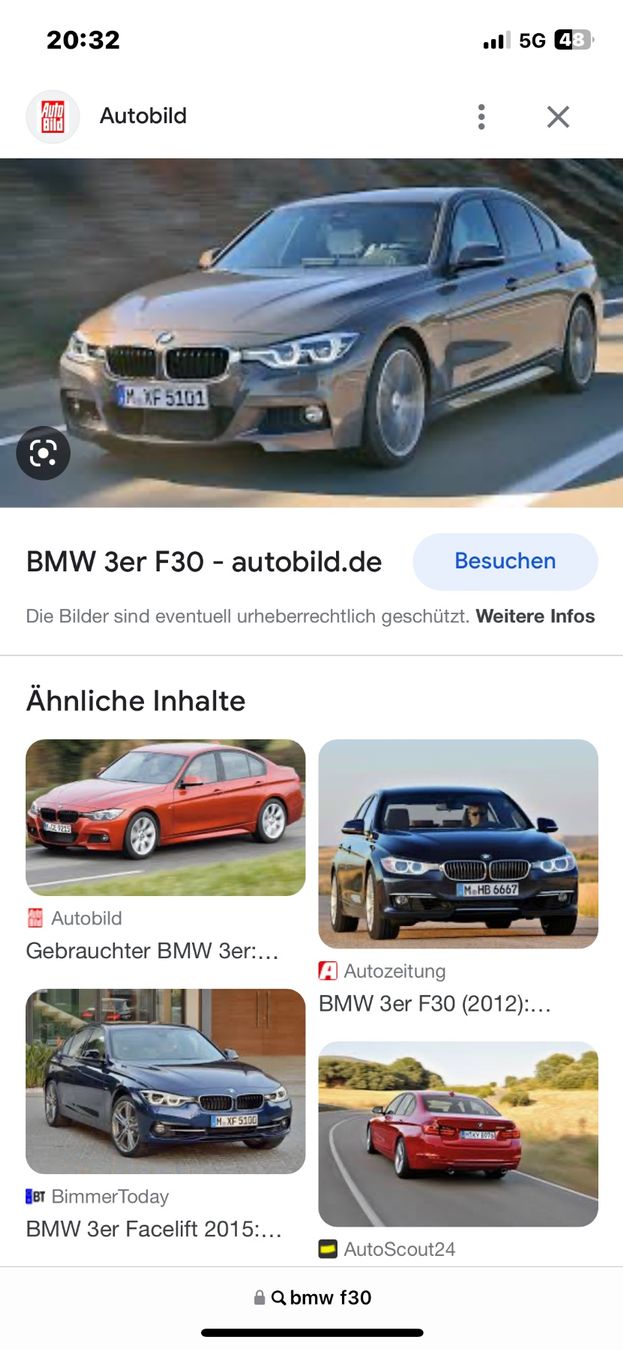Open the Autobild source header
The image size is (623, 1350).
pyautogui.click(x=142, y=117)
